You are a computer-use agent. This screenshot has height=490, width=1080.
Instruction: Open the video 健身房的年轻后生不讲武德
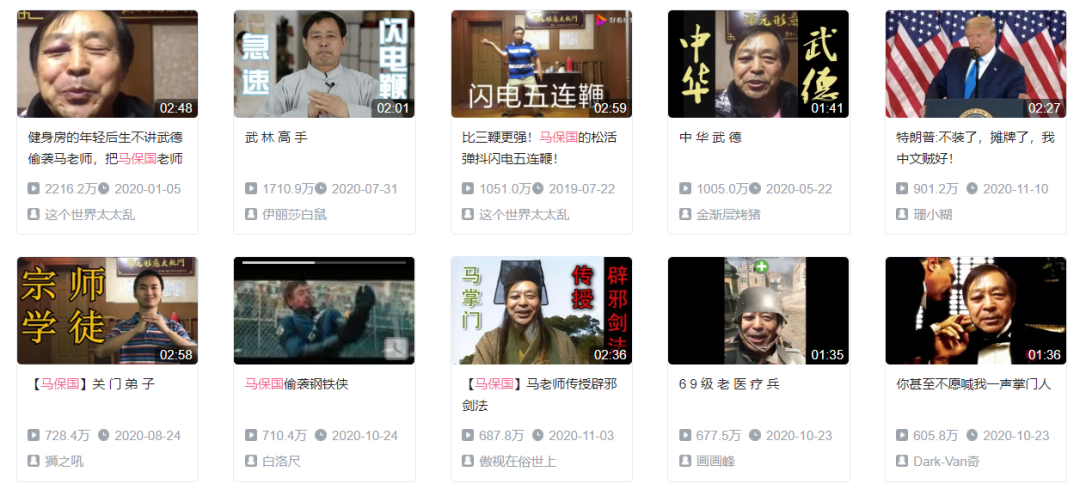coord(107,64)
